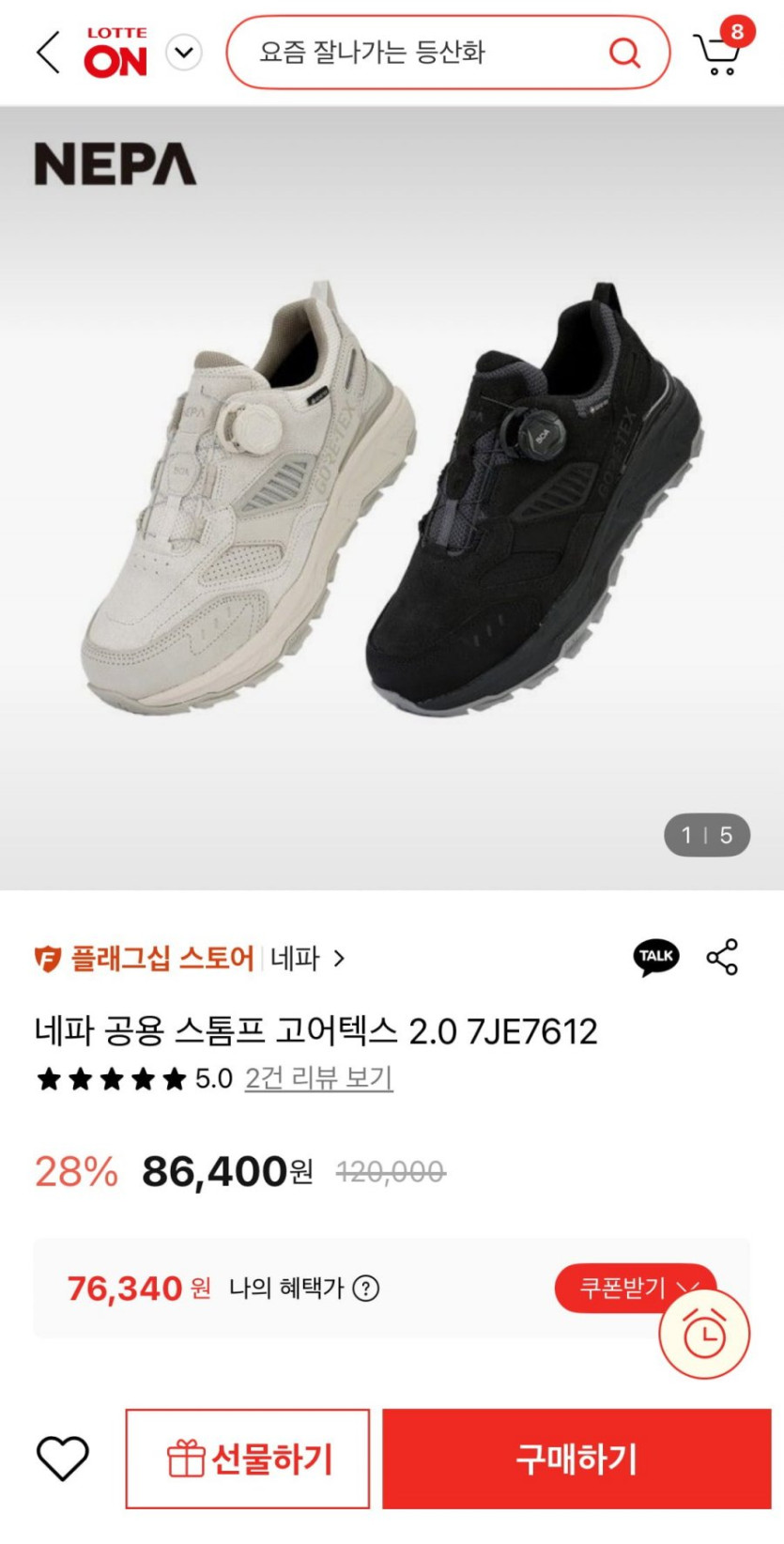This screenshot has height=1544, width=784.
Task: Open the share options icon
Action: 722,957
